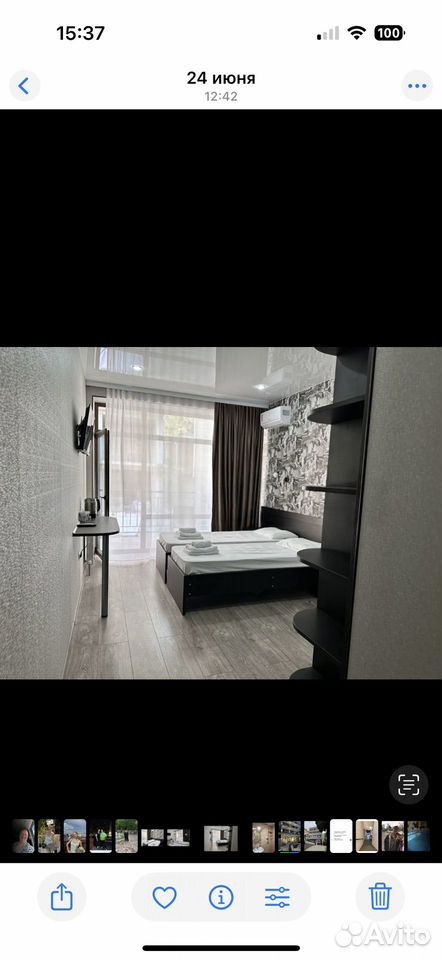Go back to the photo library

pyautogui.click(x=24, y=86)
